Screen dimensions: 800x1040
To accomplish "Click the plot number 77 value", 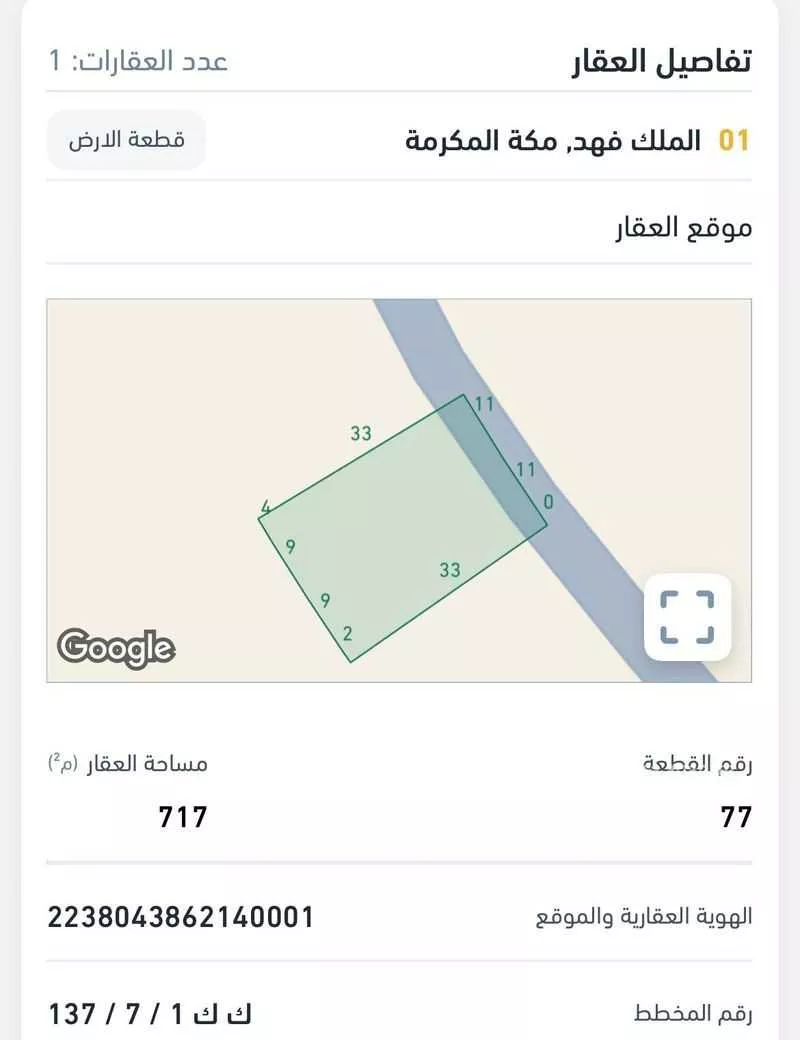I will [x=735, y=816].
